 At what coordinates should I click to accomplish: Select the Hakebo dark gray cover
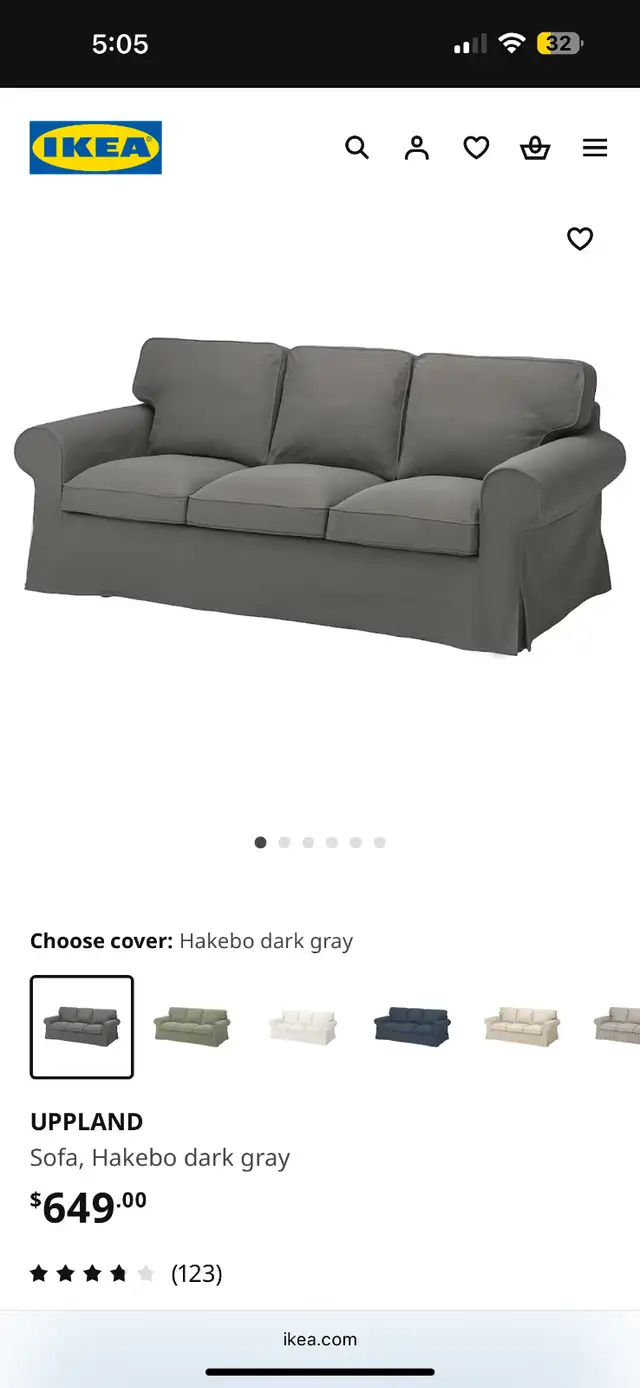coord(82,1027)
